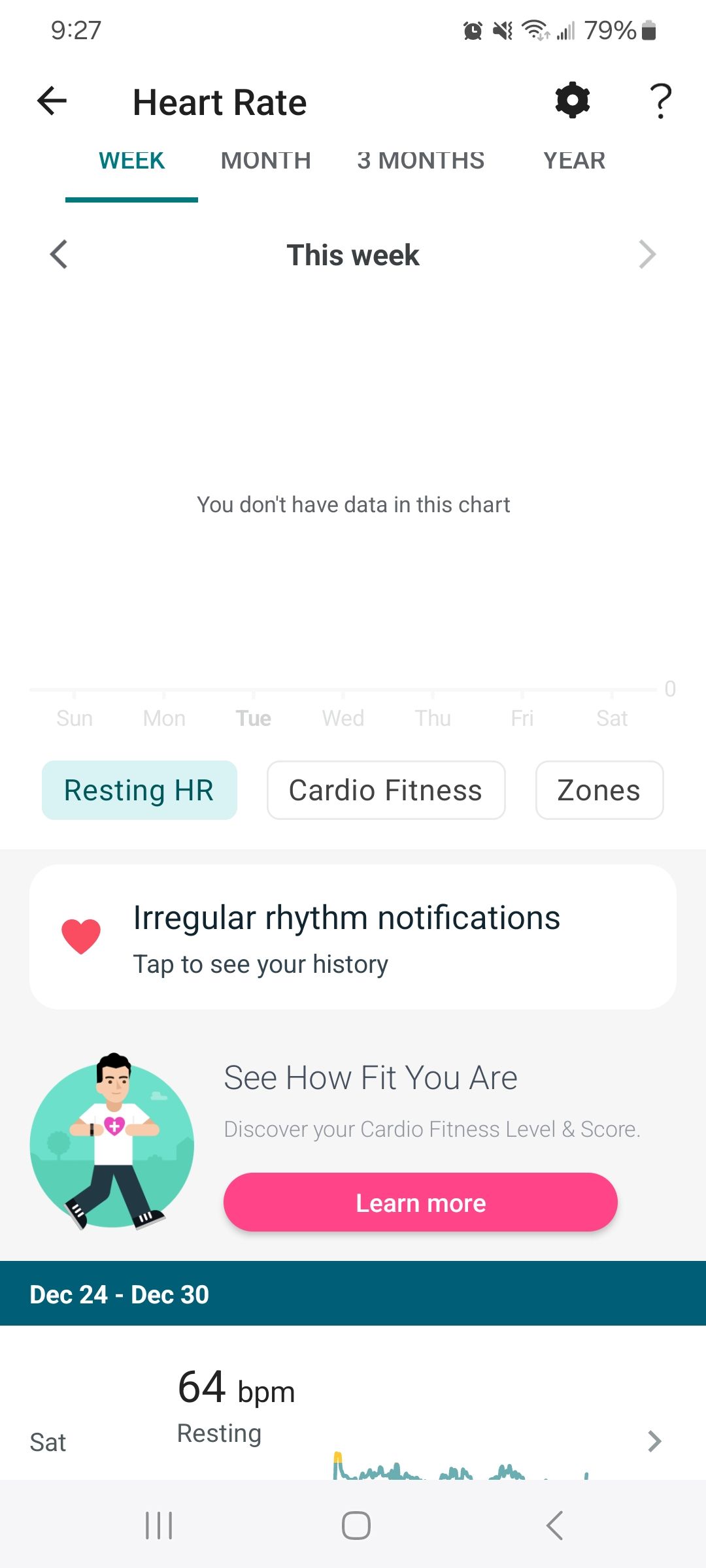Open the help question mark

point(660,101)
